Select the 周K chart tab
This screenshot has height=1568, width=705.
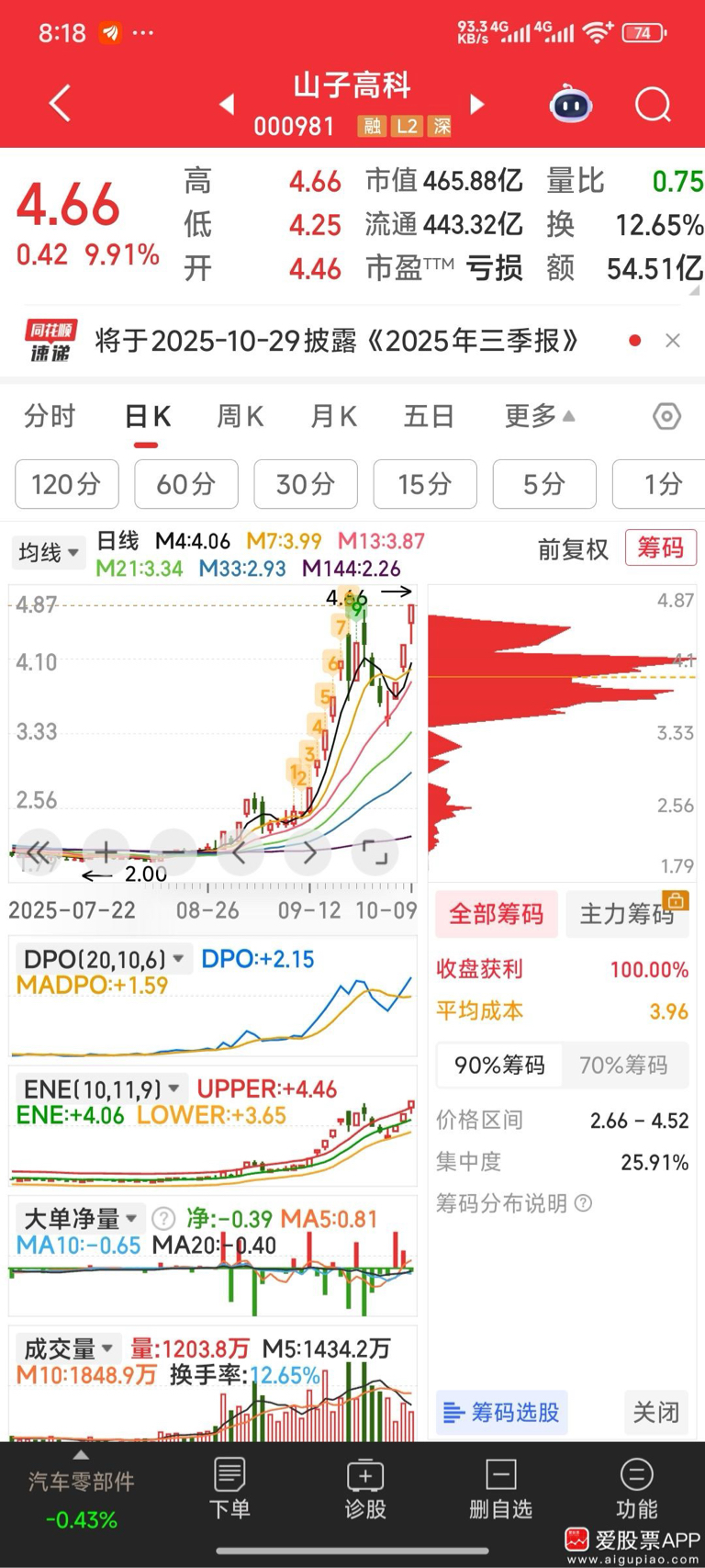click(x=240, y=417)
